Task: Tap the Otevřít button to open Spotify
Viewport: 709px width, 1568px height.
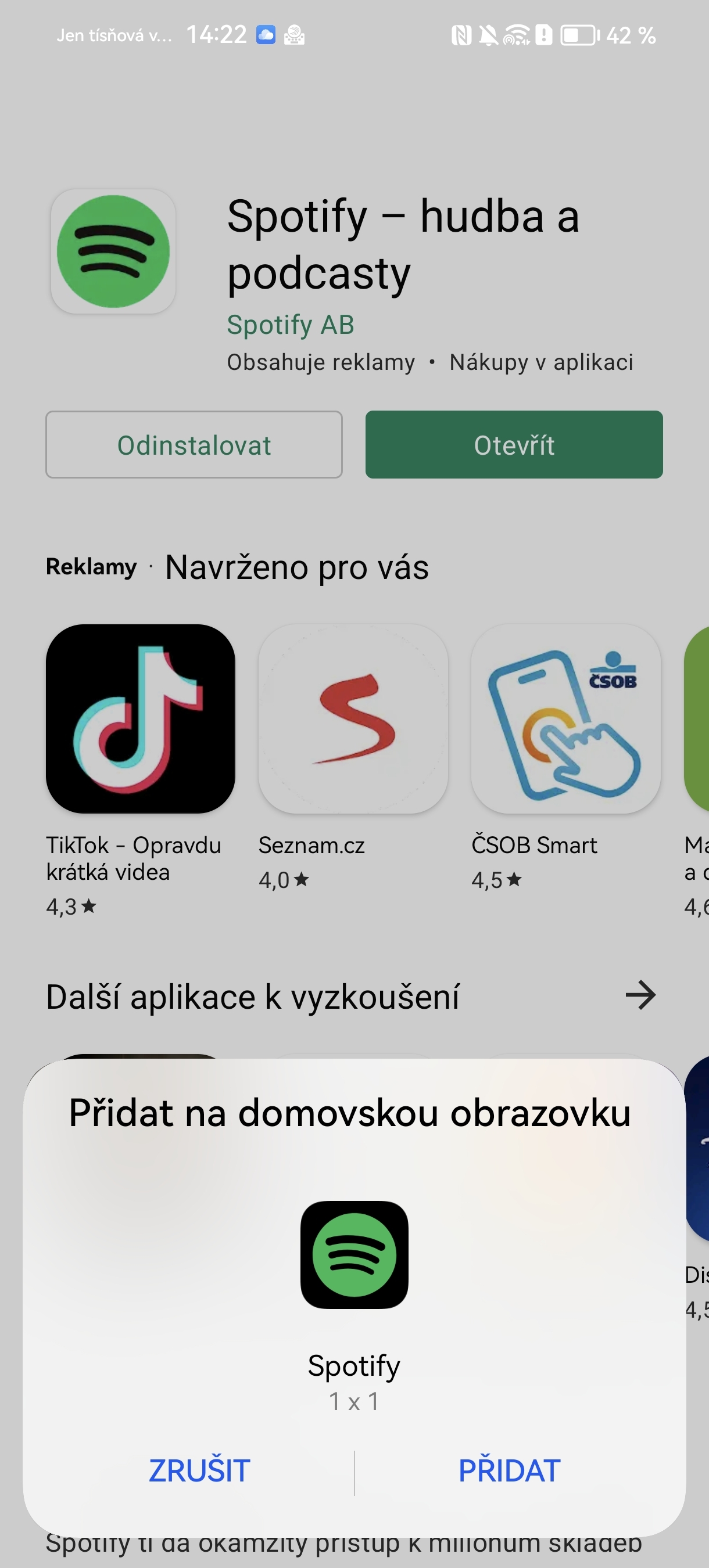Action: [514, 445]
